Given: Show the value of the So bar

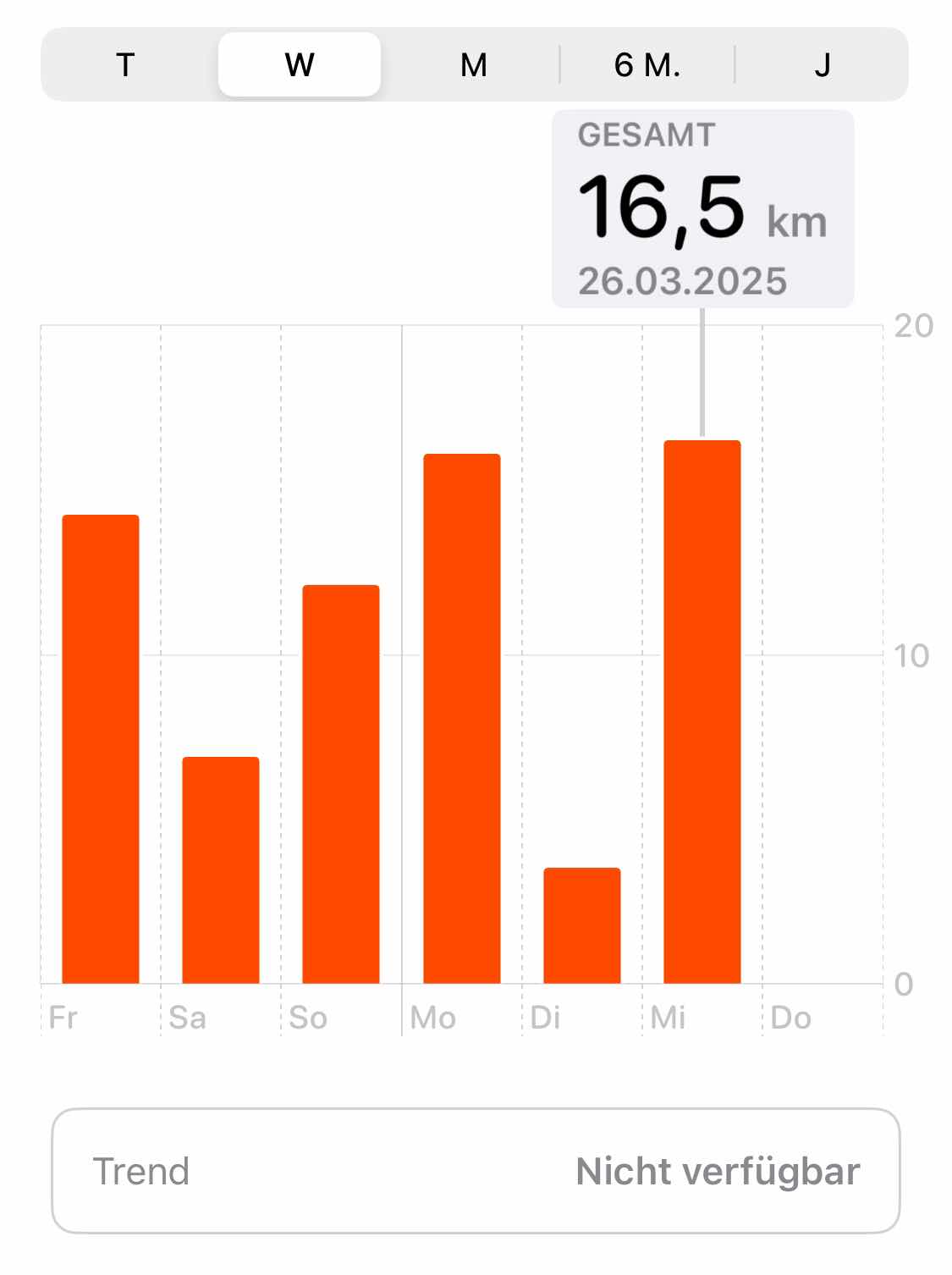Looking at the screenshot, I should coord(341,784).
